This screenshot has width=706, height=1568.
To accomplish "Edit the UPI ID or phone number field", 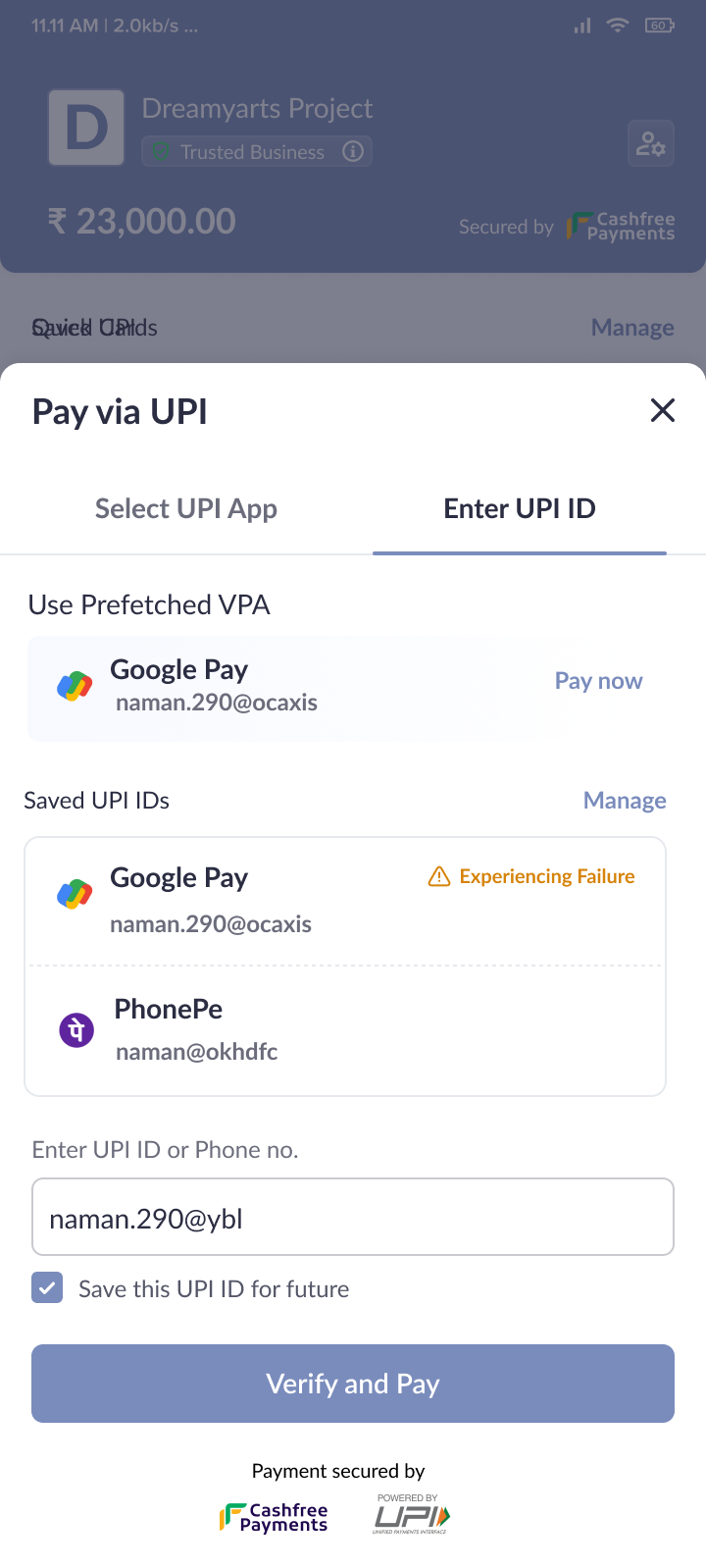I will point(353,1218).
